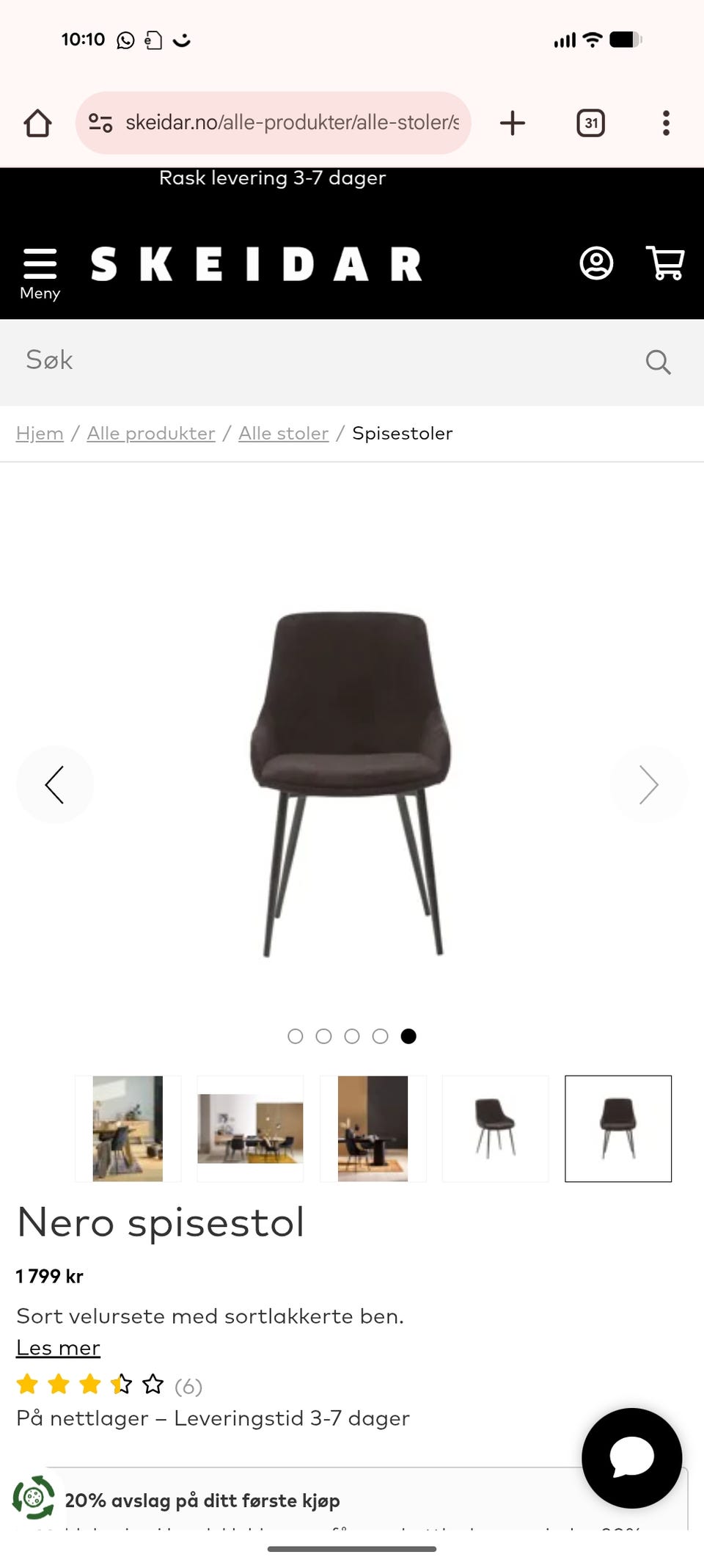Open the browser overflow menu
The image size is (704, 1568).
(666, 123)
